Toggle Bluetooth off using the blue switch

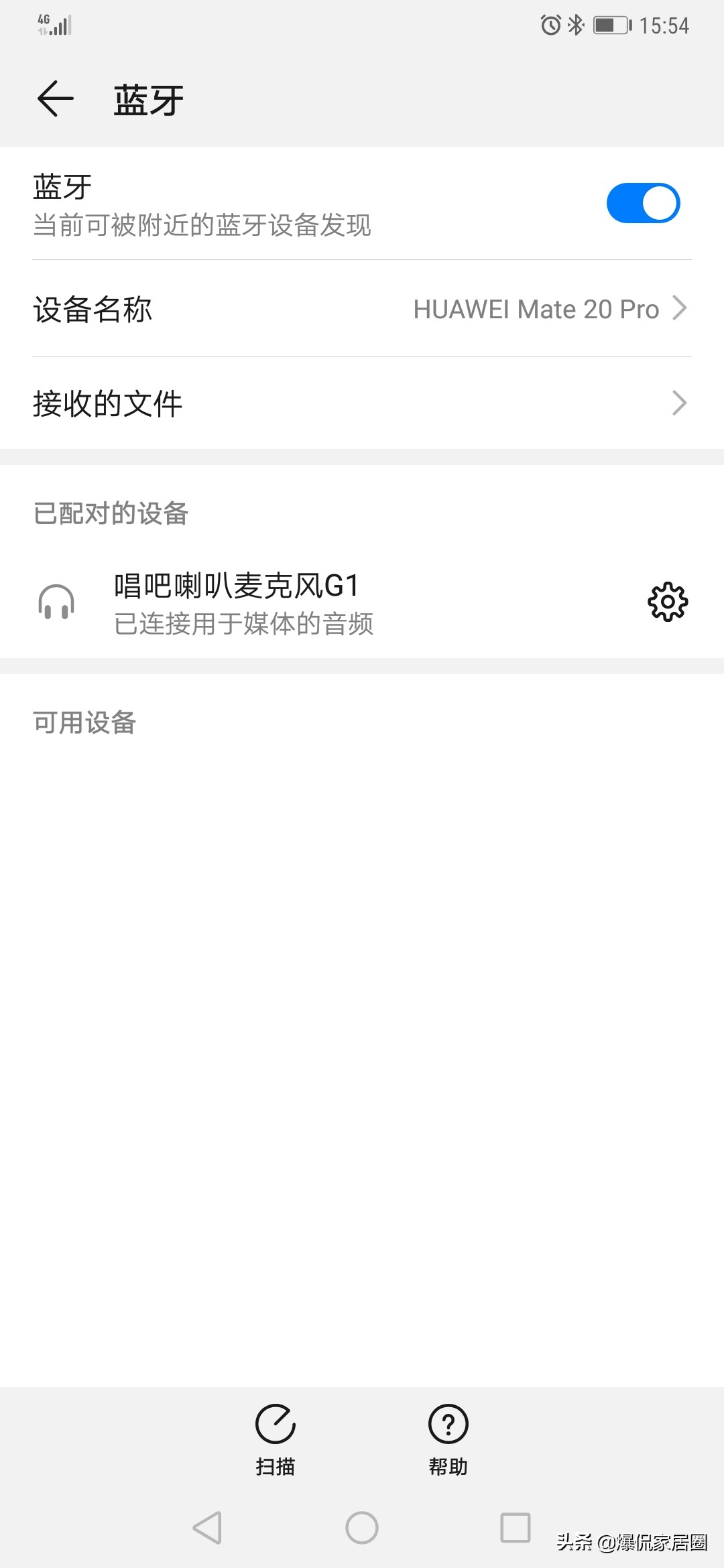click(x=646, y=202)
